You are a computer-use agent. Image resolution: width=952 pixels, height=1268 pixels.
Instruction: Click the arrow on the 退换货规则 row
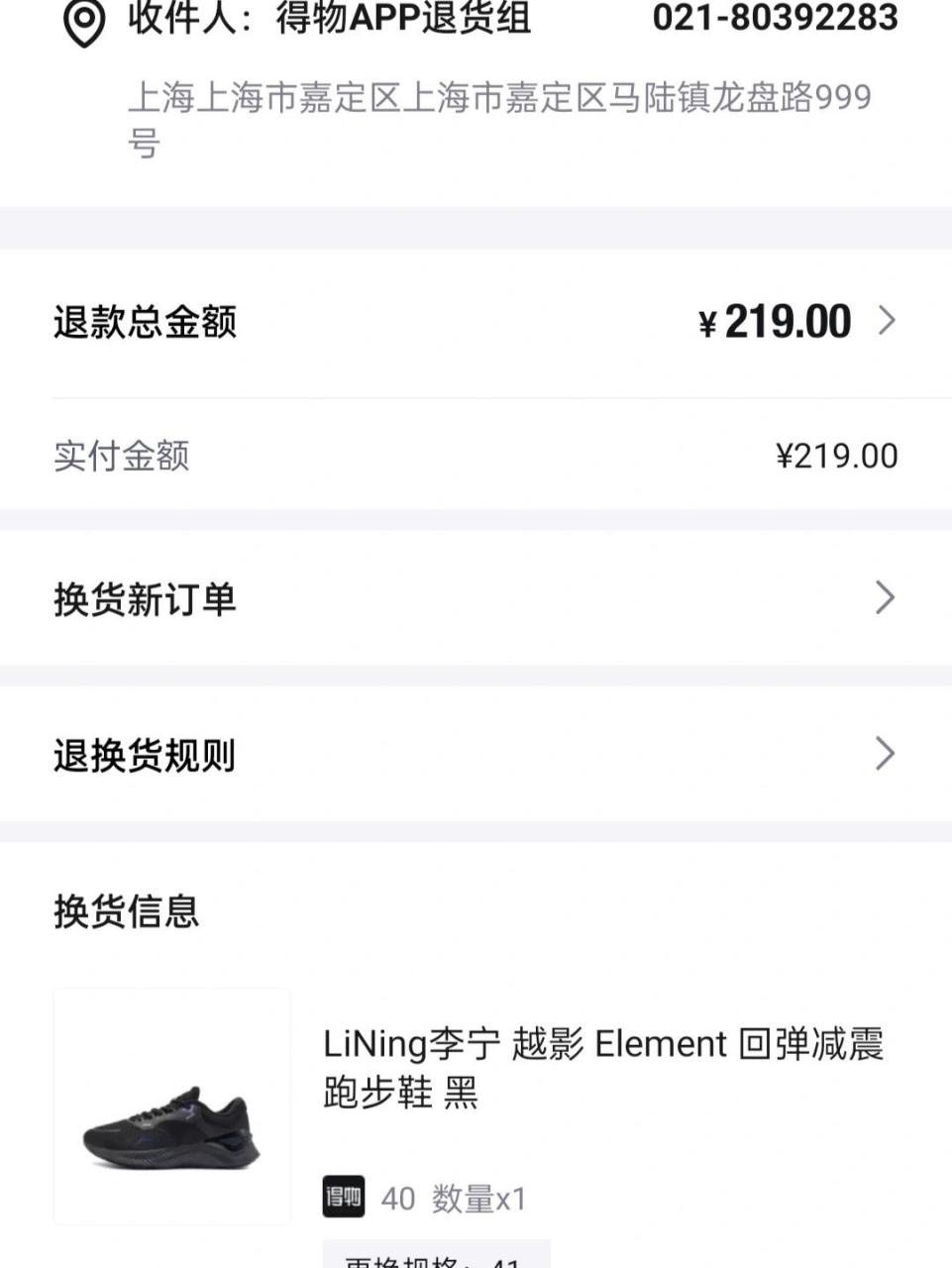tap(887, 755)
